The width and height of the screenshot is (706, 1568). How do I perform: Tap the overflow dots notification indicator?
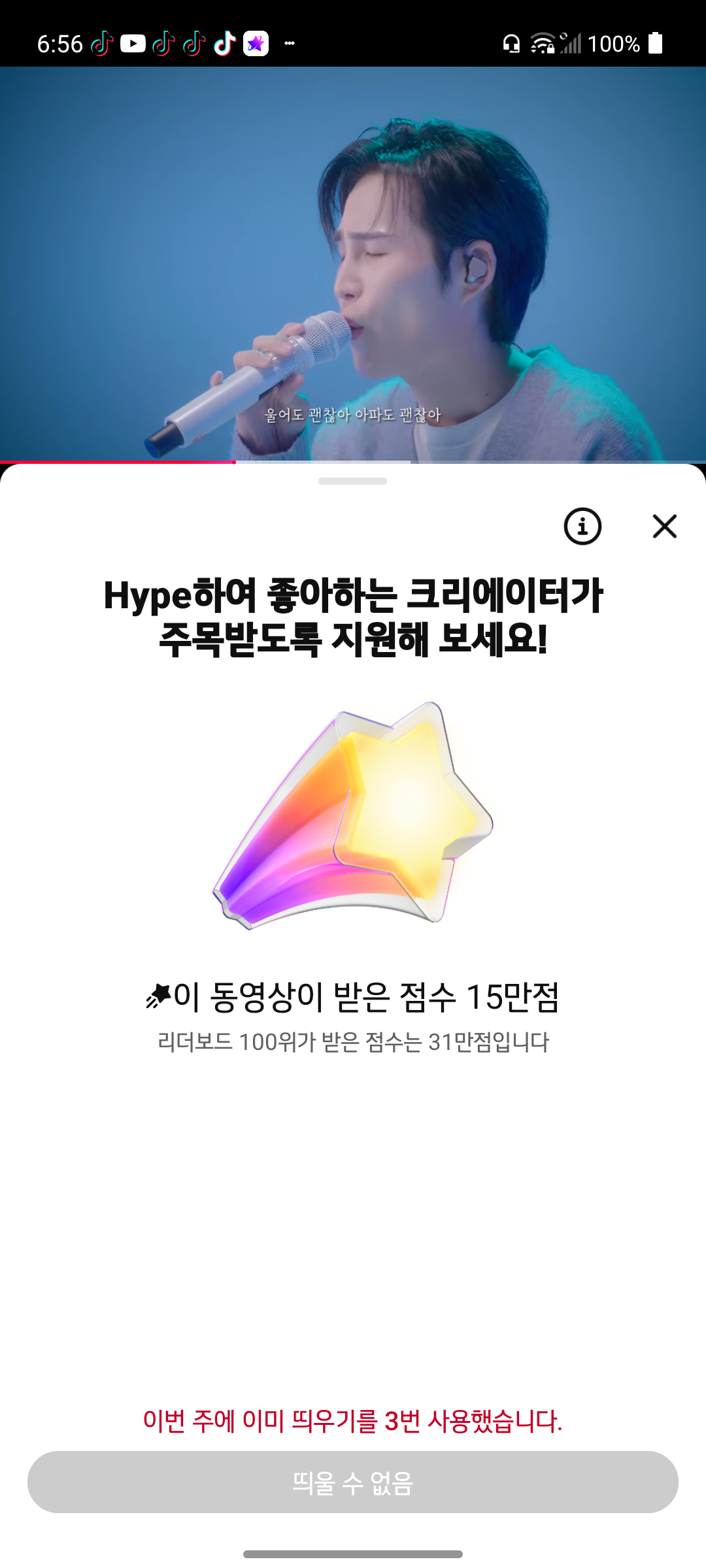[290, 43]
